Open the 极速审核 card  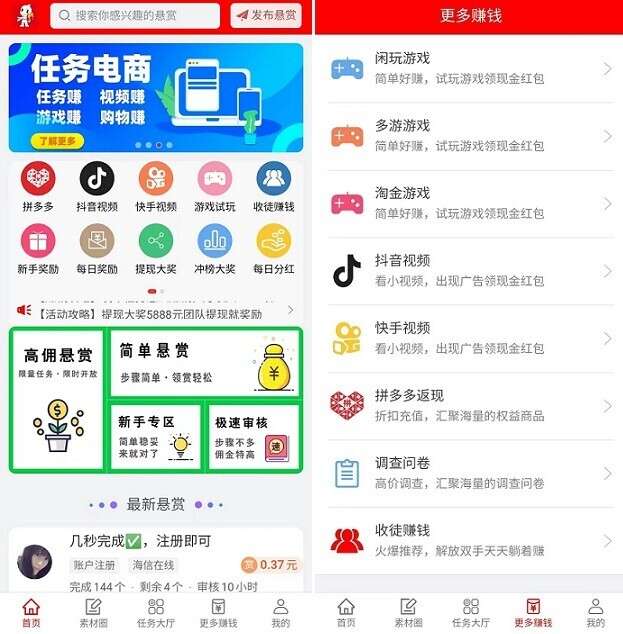coord(252,436)
